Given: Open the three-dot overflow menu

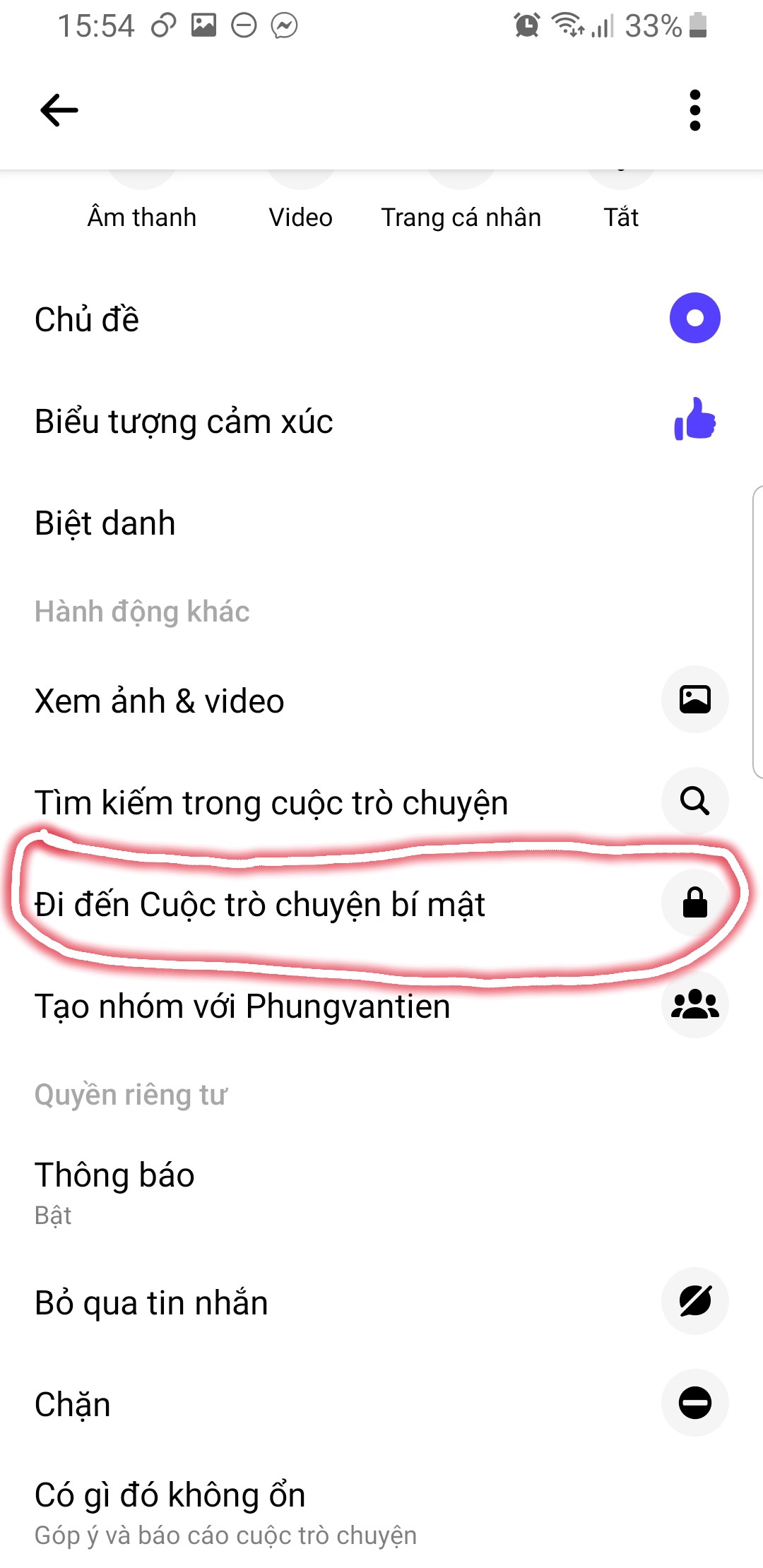Looking at the screenshot, I should [x=694, y=110].
